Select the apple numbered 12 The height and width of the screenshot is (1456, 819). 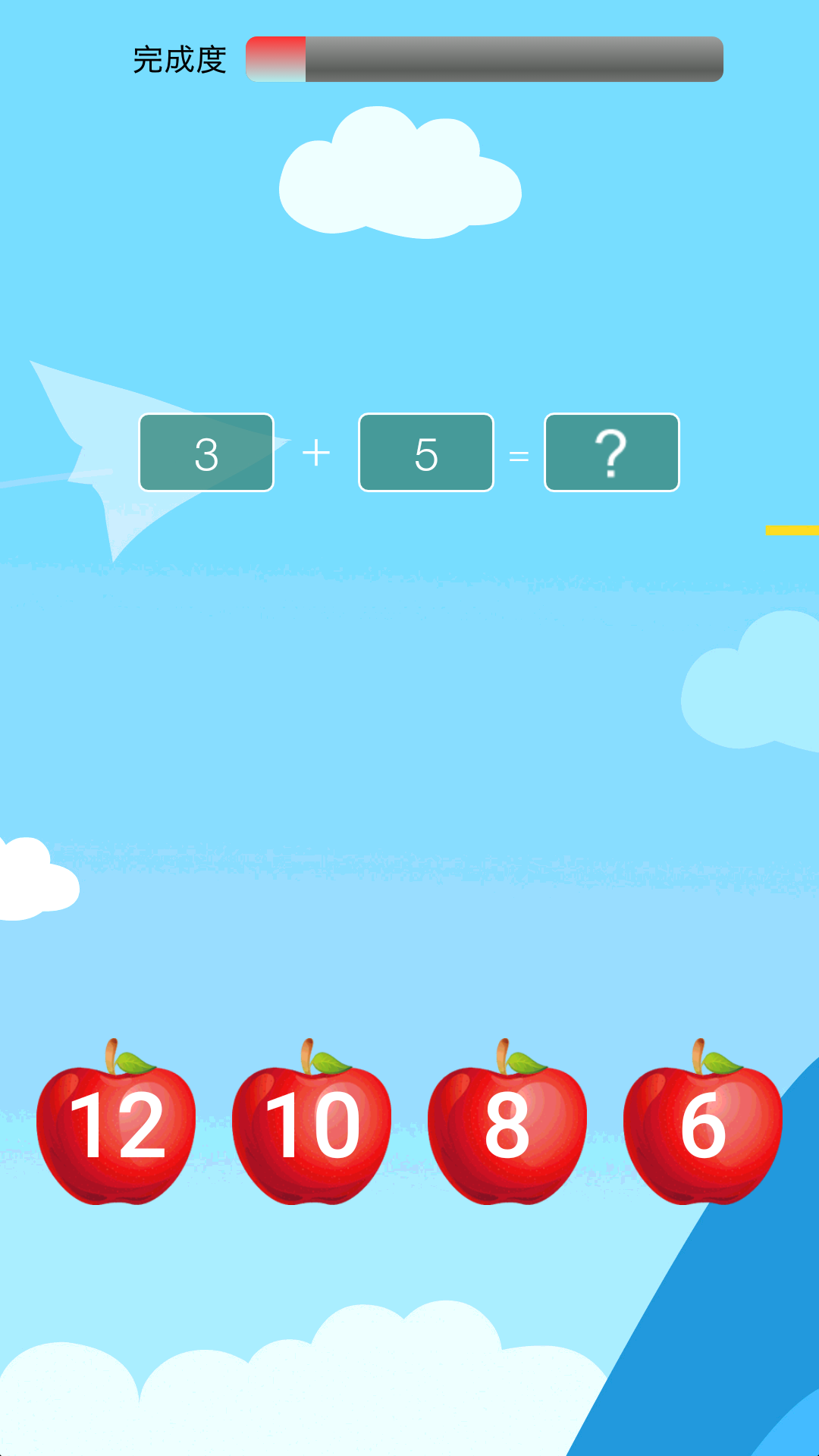(x=116, y=1126)
